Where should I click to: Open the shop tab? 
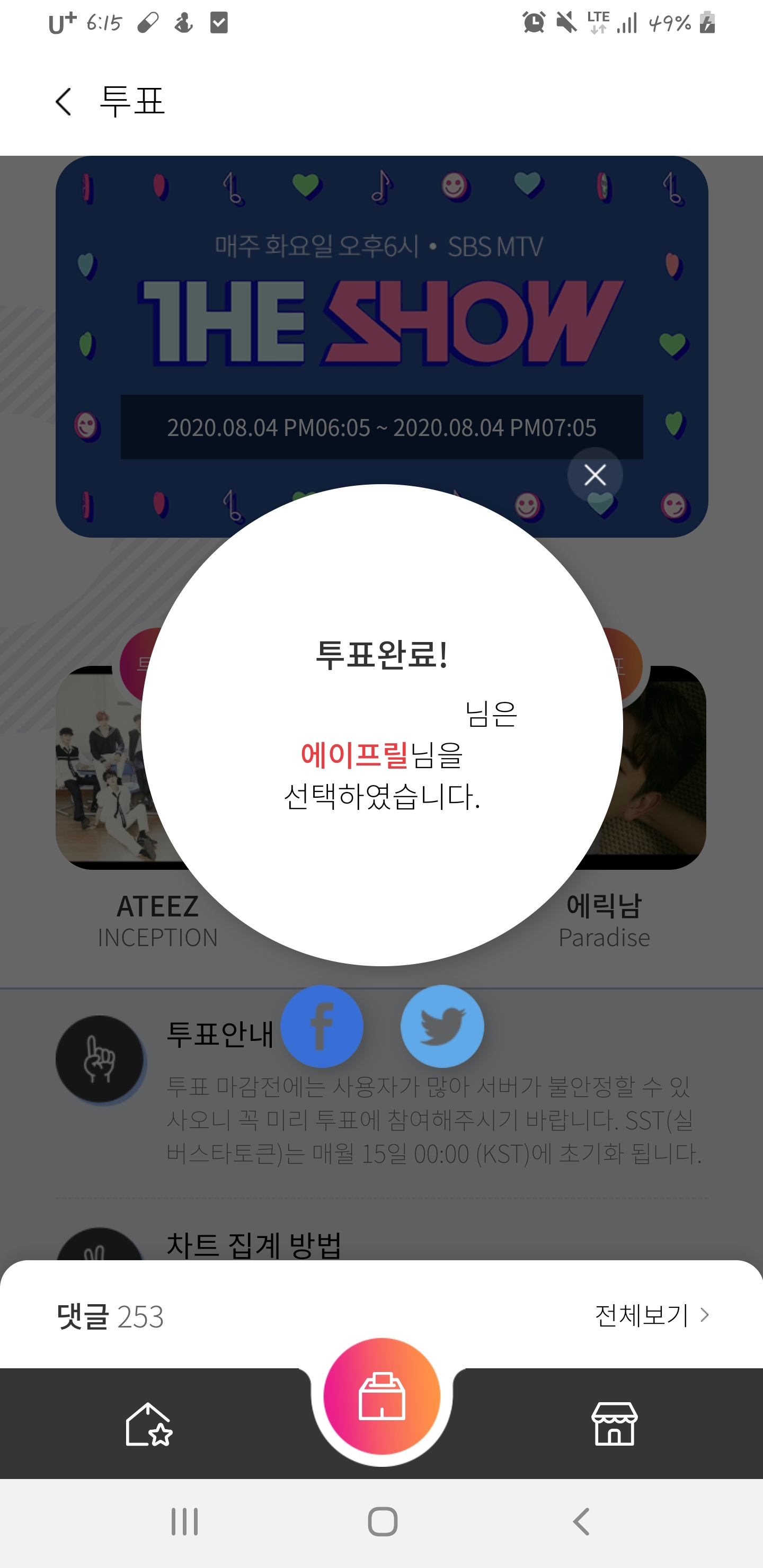point(614,1424)
